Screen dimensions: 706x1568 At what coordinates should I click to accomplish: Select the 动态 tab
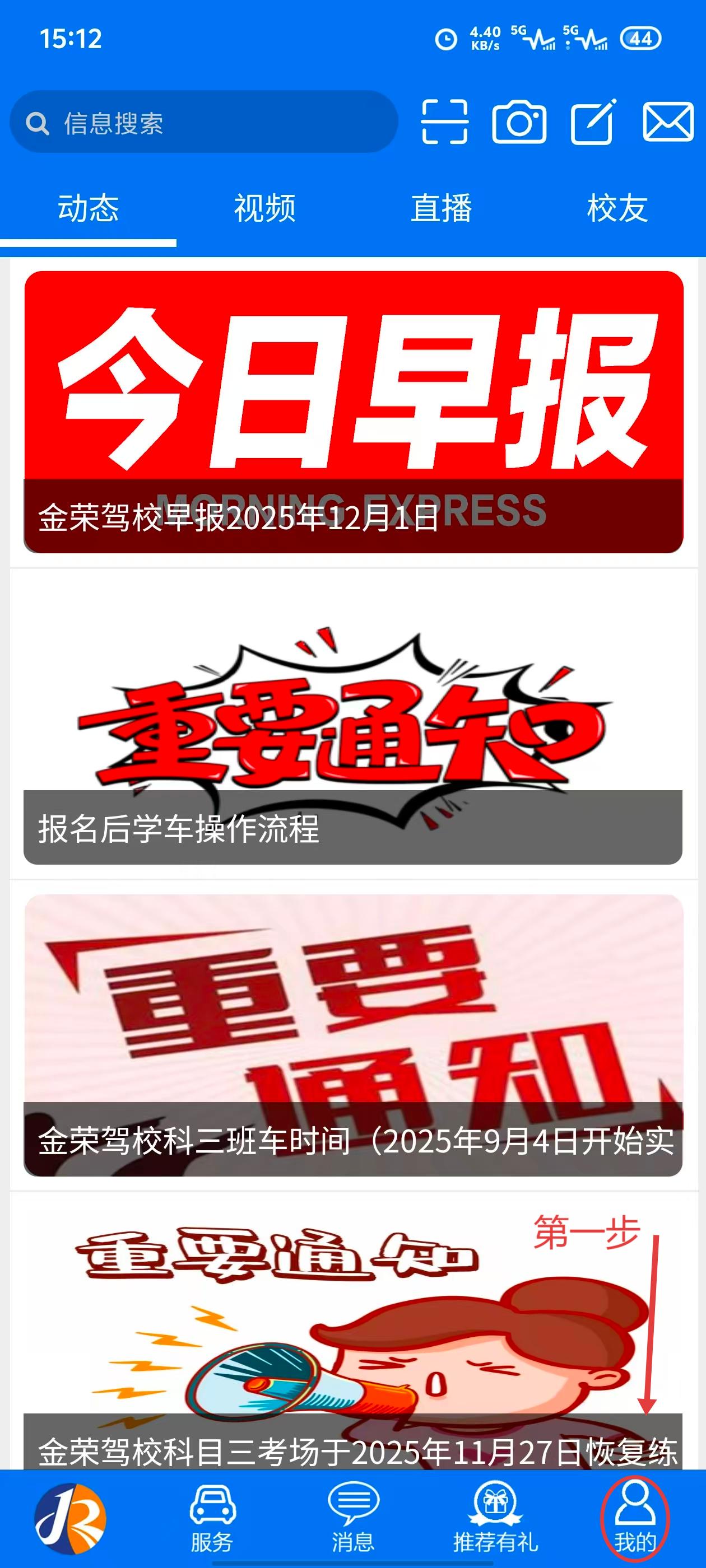89,208
